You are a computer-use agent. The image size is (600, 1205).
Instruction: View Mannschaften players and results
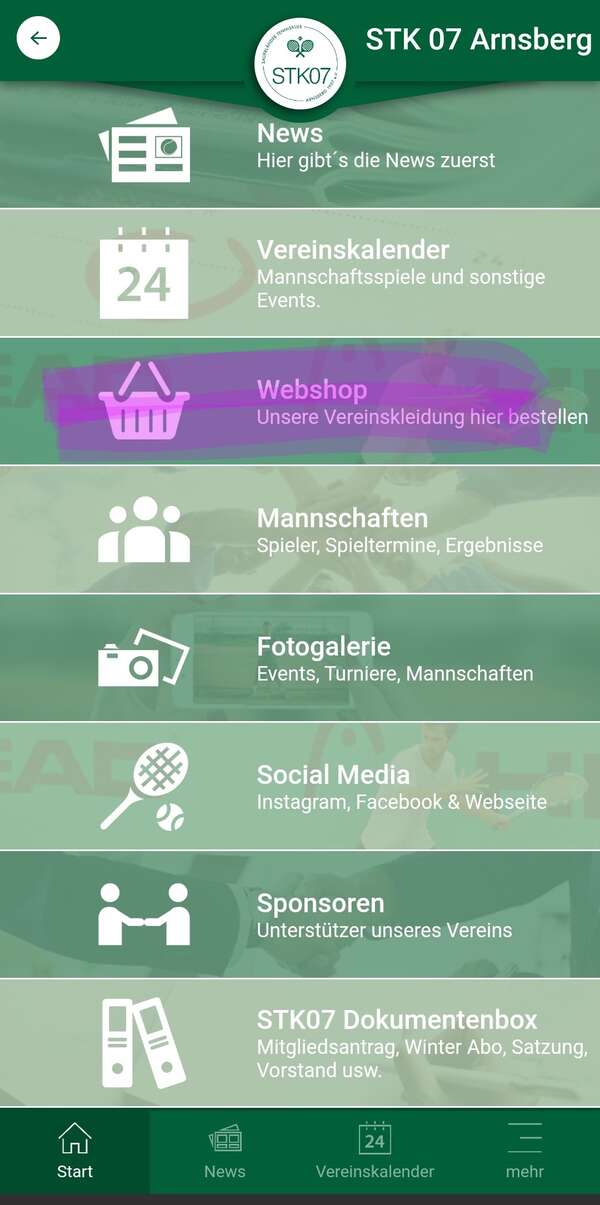click(300, 530)
